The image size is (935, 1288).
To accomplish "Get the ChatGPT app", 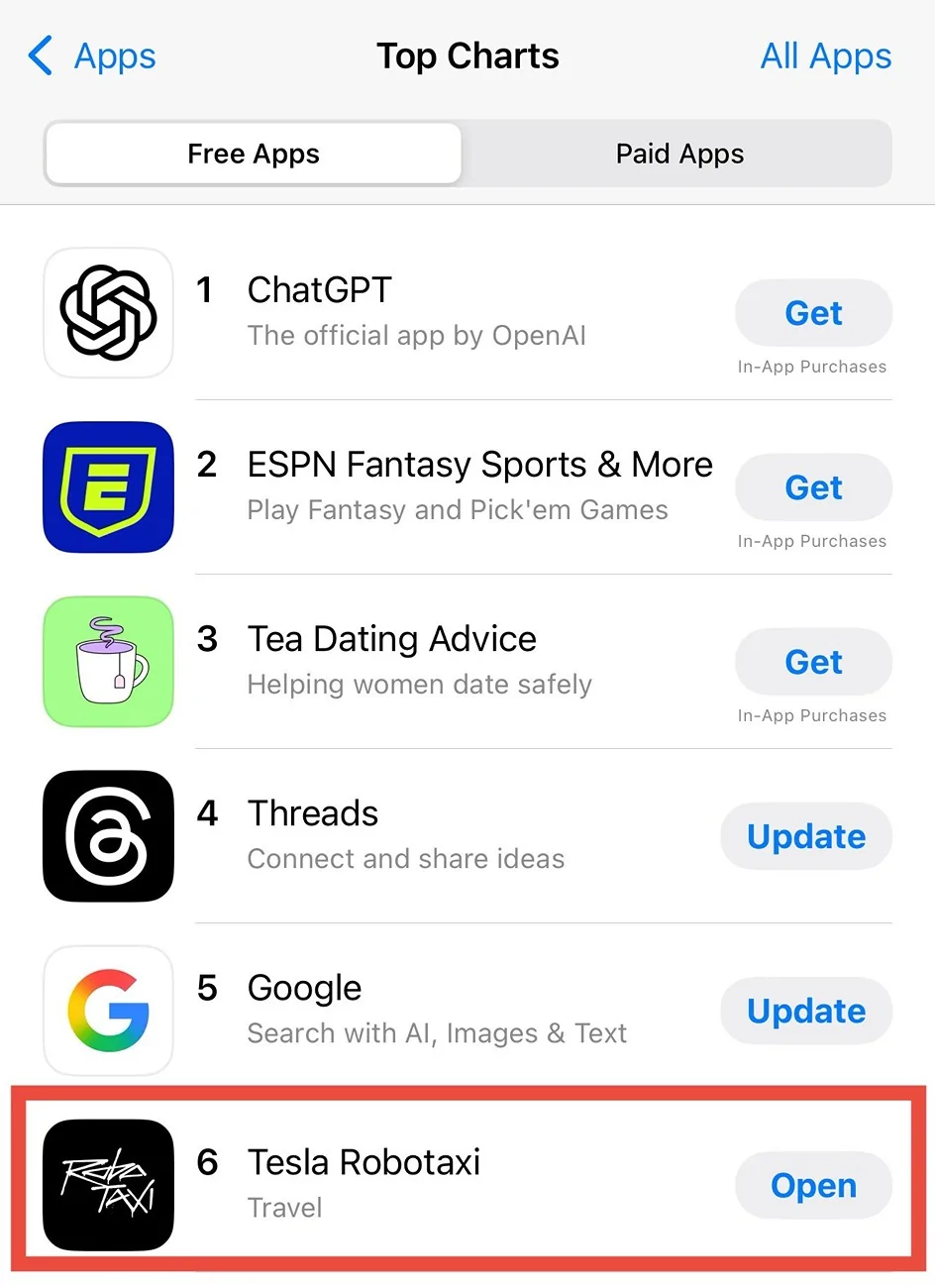I will [813, 313].
